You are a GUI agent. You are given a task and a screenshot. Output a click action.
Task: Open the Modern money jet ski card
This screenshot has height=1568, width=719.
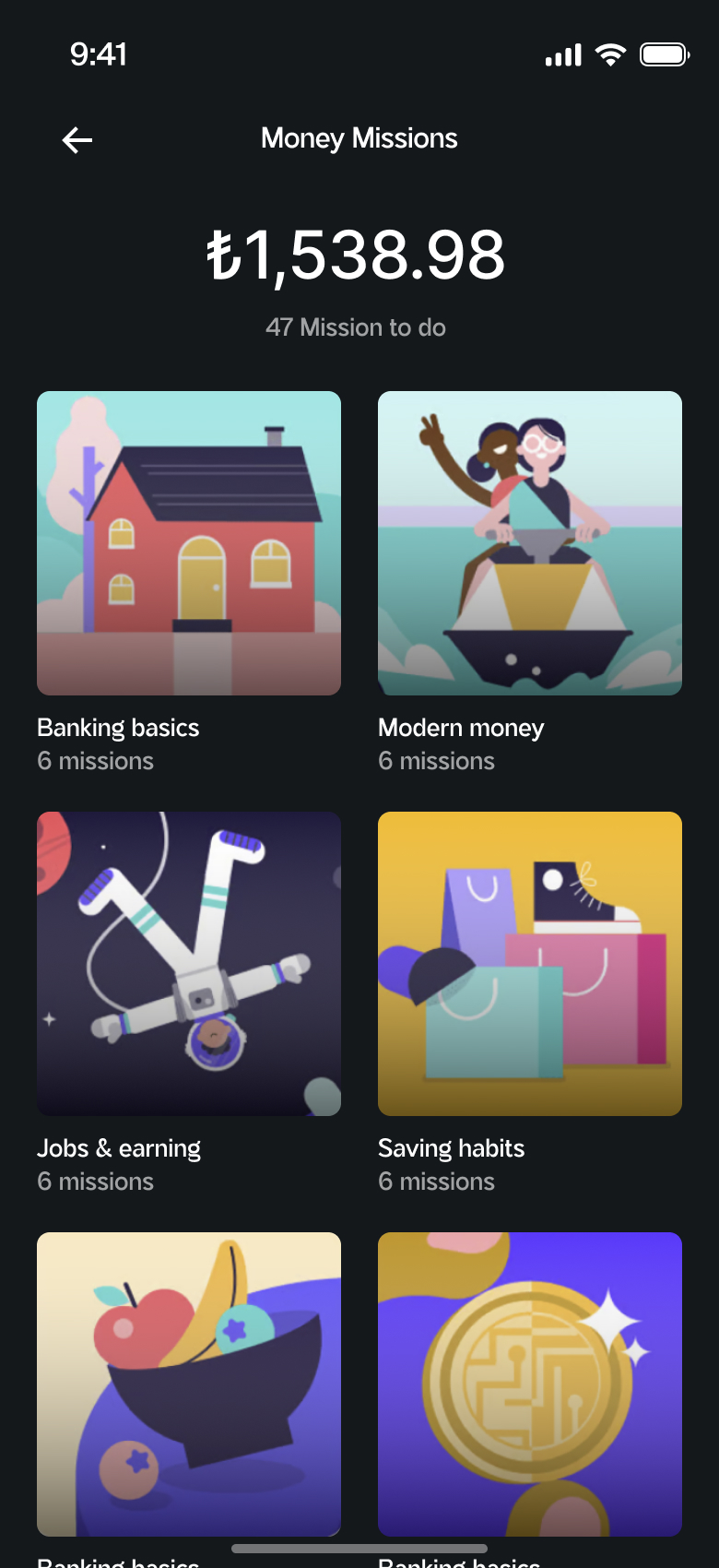tap(529, 543)
